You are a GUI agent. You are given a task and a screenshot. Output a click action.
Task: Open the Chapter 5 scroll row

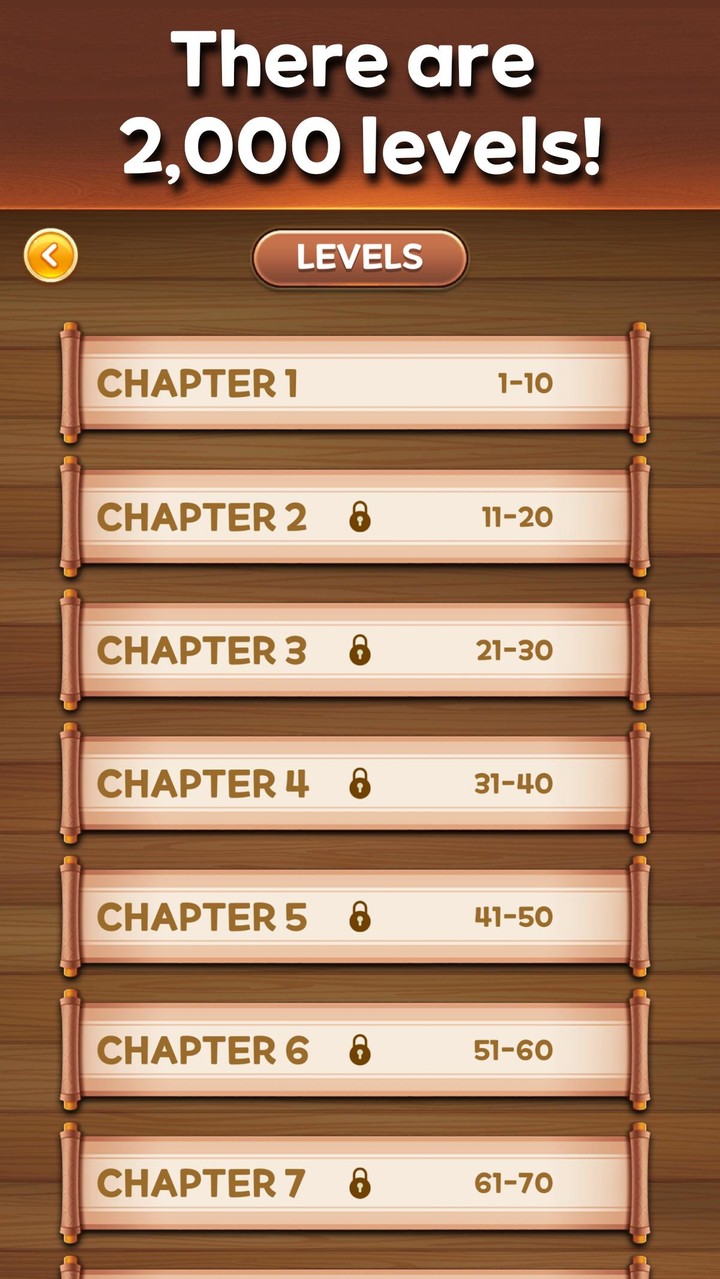pyautogui.click(x=354, y=916)
